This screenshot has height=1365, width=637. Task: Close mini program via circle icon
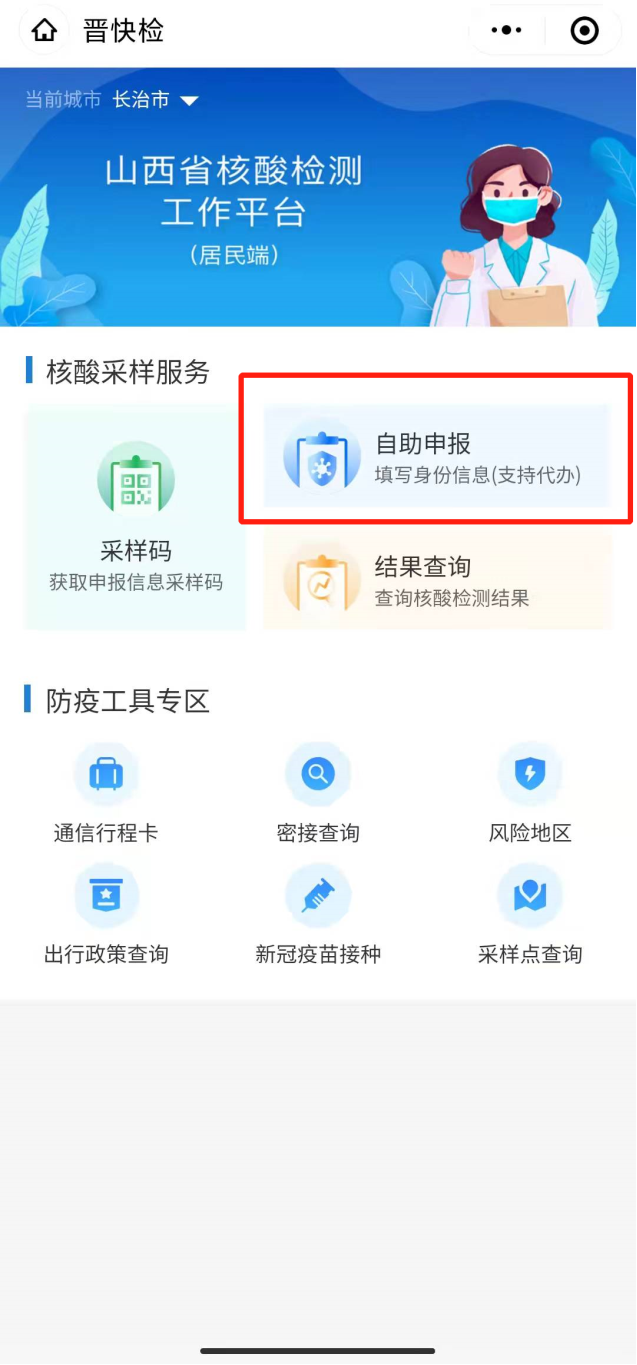coord(584,31)
